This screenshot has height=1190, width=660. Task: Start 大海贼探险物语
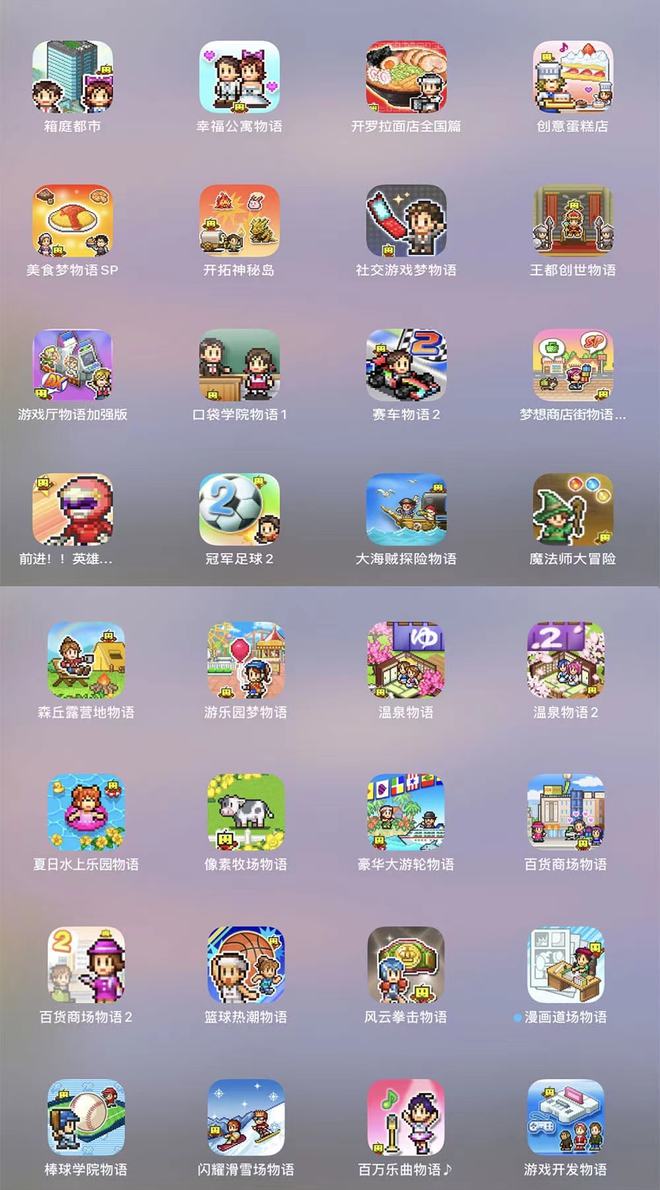406,509
